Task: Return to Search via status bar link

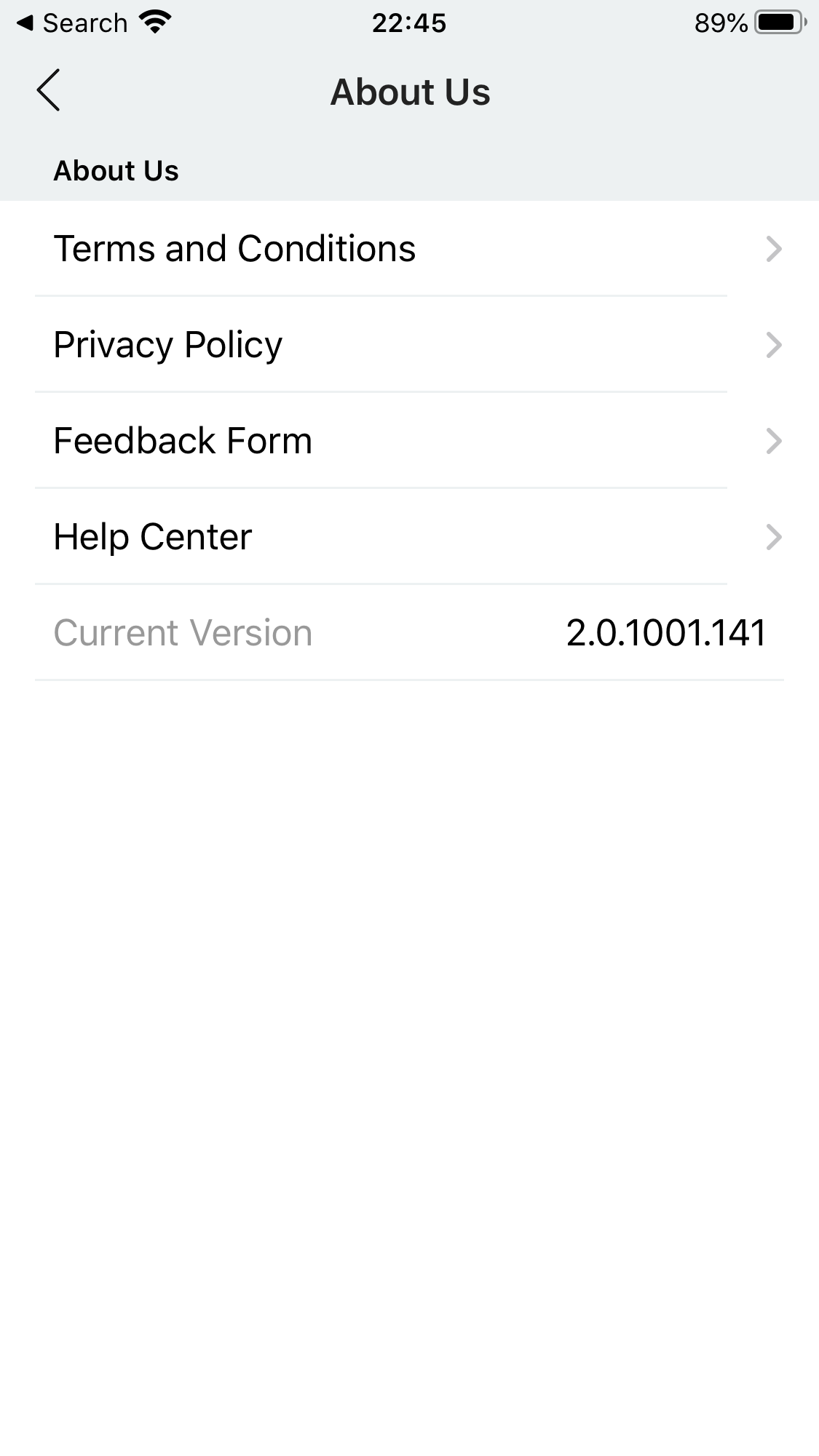Action: coord(71,23)
